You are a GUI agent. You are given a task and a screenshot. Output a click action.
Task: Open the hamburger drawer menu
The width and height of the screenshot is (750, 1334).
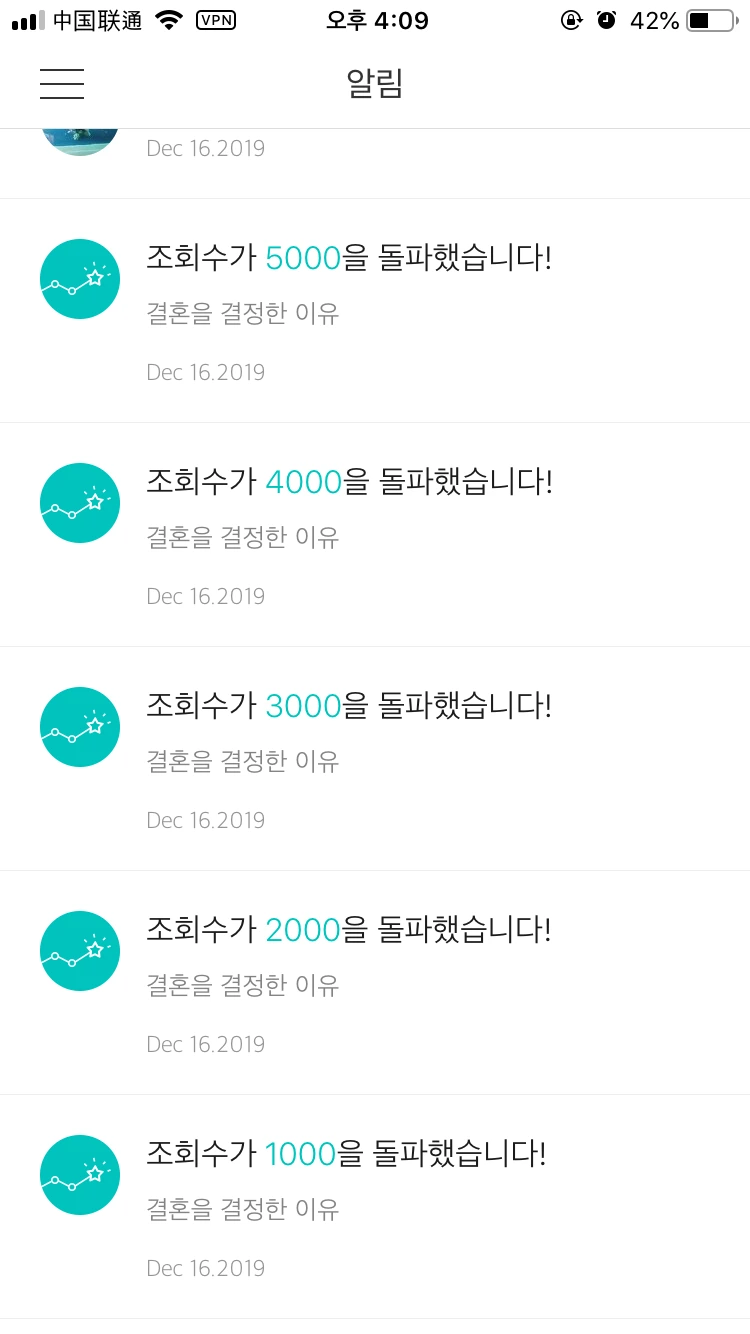62,84
